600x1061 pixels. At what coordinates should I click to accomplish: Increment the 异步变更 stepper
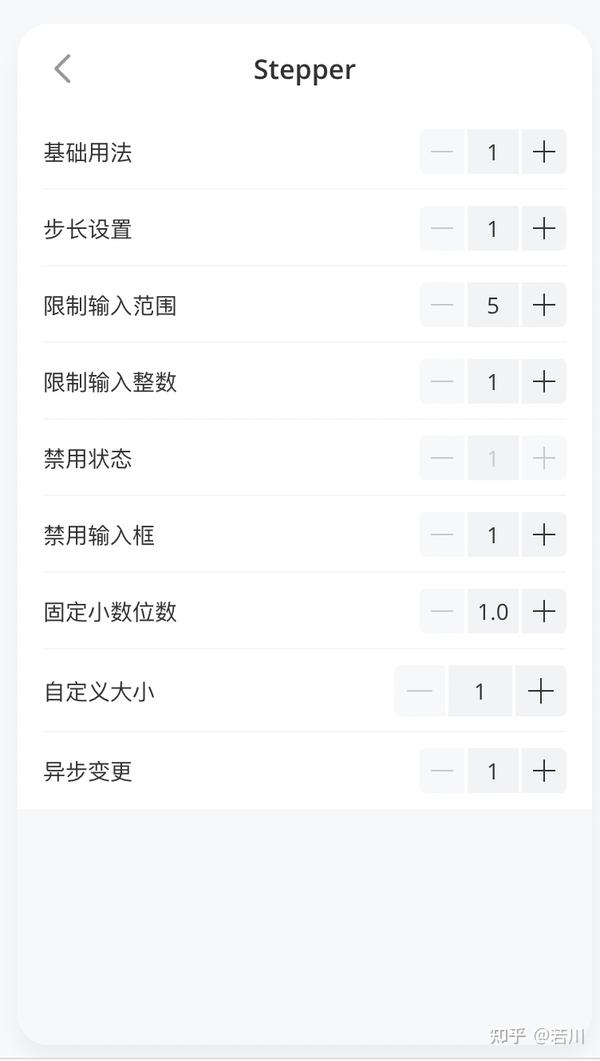point(544,771)
